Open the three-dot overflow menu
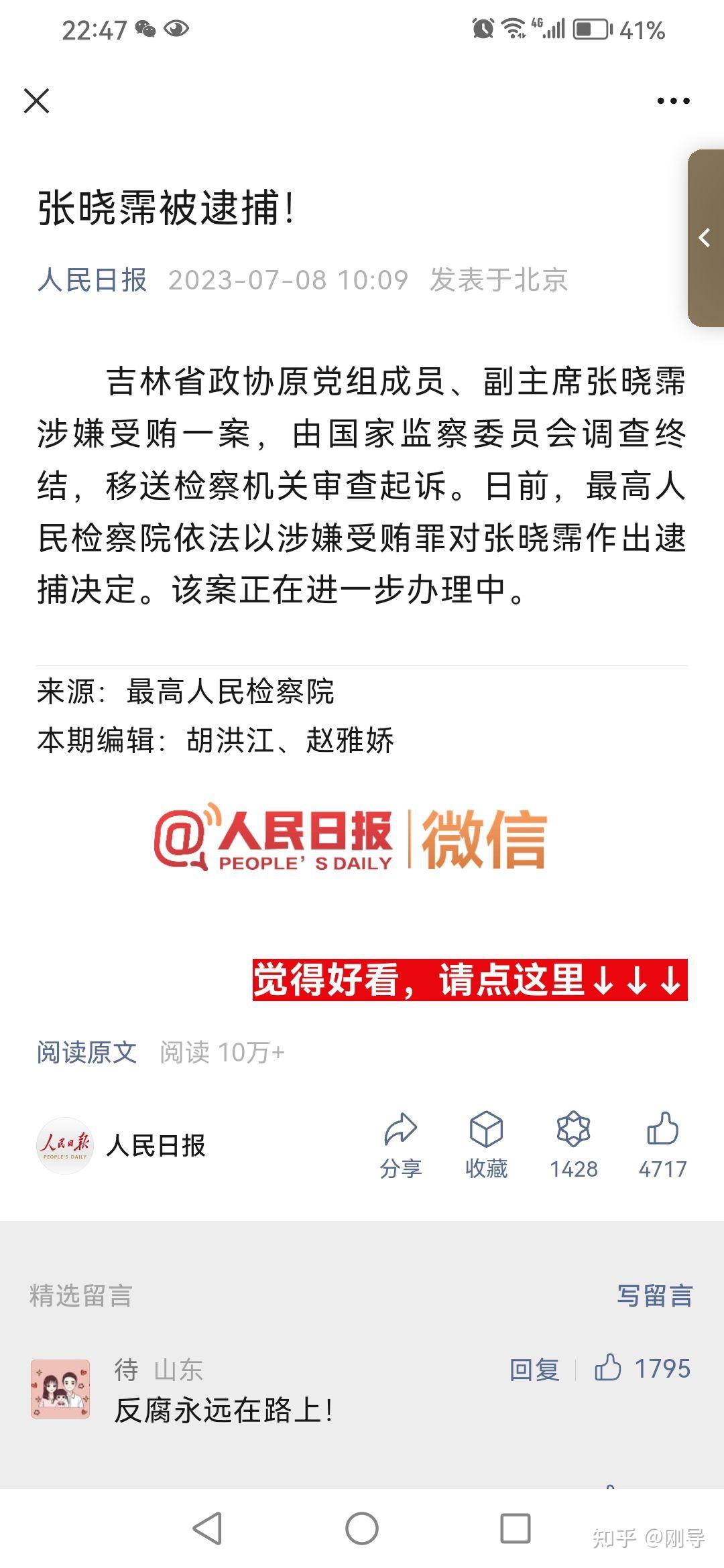 (x=673, y=101)
